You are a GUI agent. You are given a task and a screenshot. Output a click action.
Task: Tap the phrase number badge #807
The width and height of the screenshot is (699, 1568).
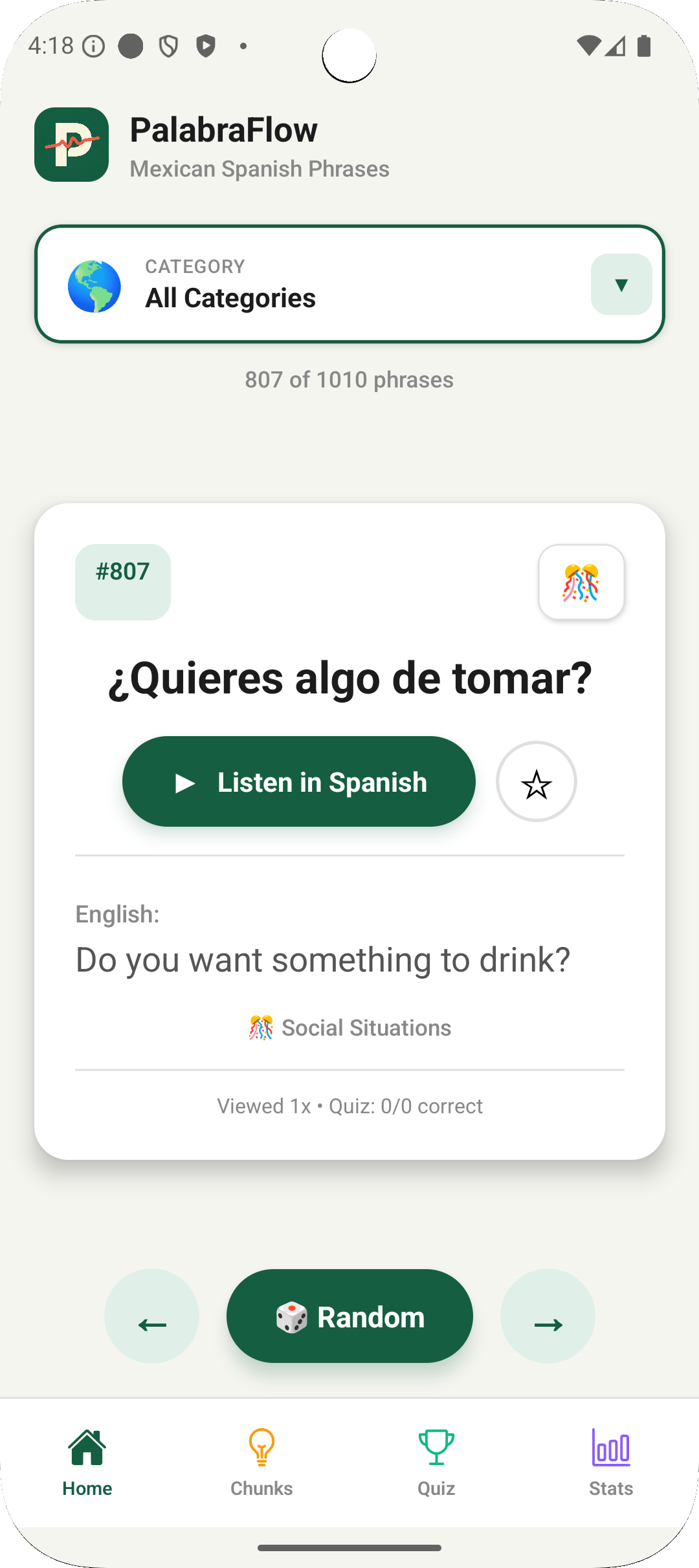(x=122, y=582)
